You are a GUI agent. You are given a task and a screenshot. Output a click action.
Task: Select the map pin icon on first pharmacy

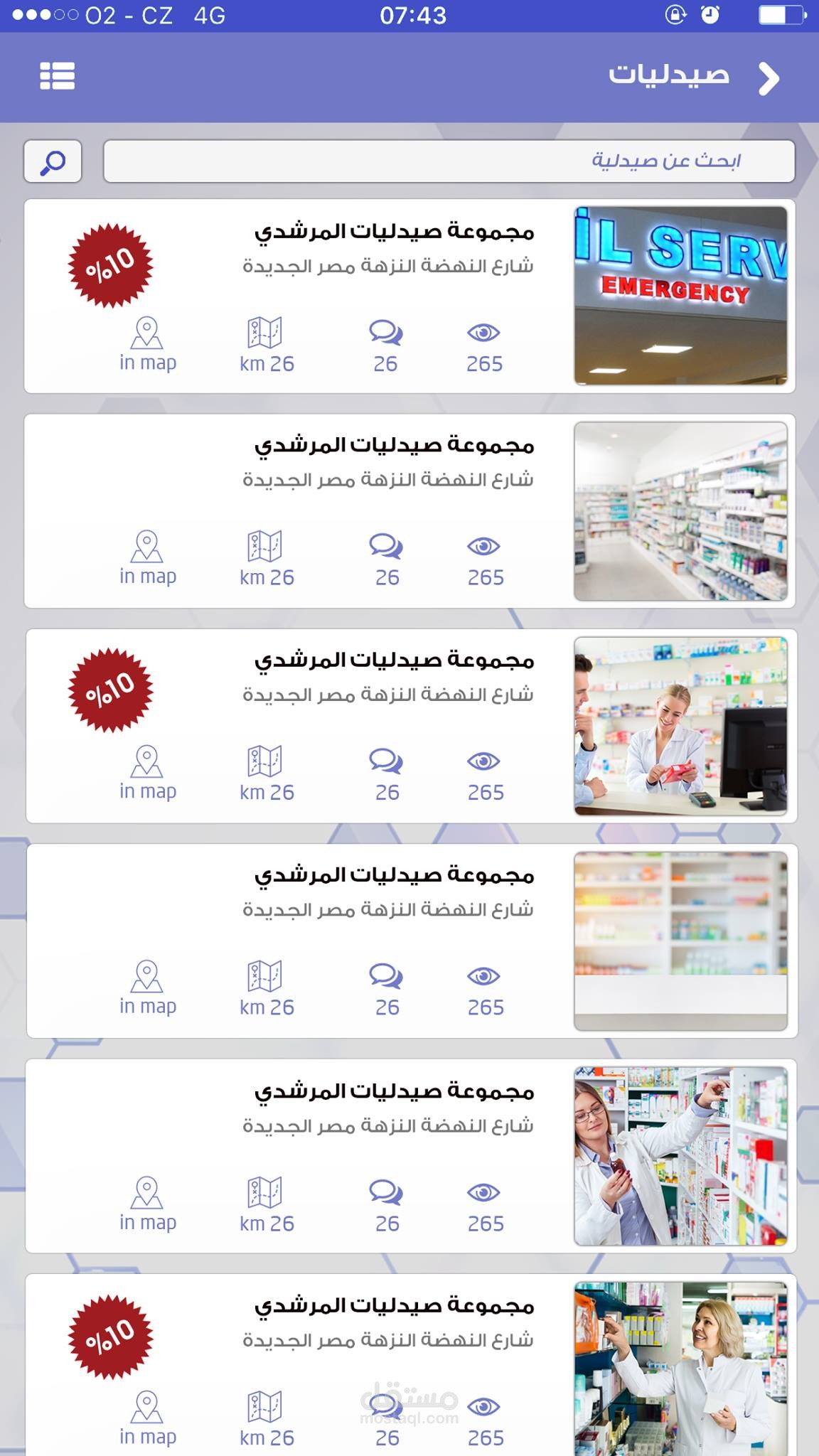(148, 333)
